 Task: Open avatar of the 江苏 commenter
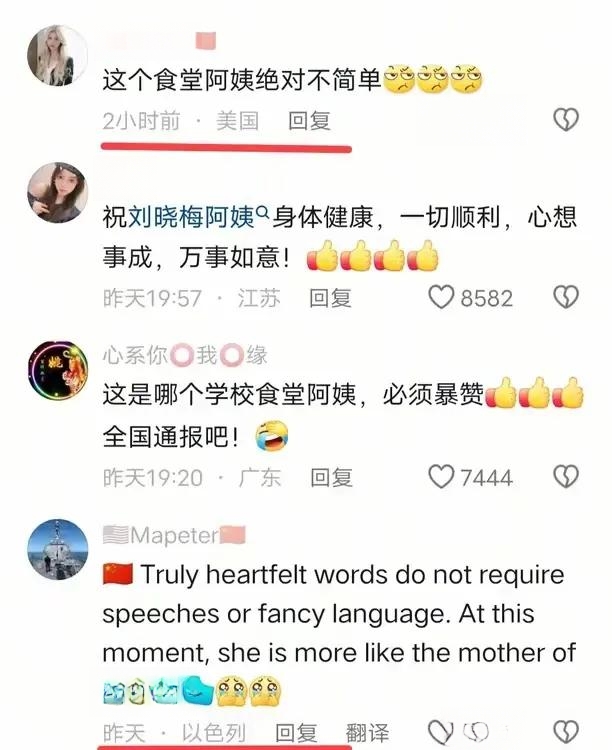56,191
